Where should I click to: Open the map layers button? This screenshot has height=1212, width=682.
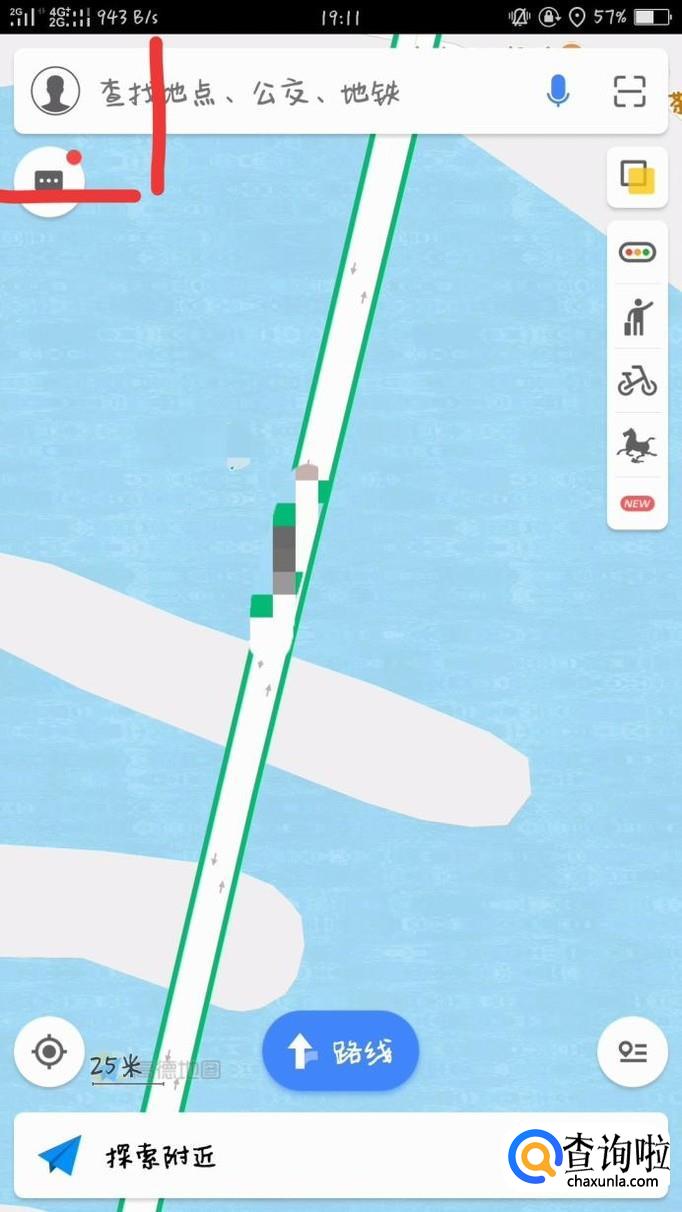[x=637, y=178]
